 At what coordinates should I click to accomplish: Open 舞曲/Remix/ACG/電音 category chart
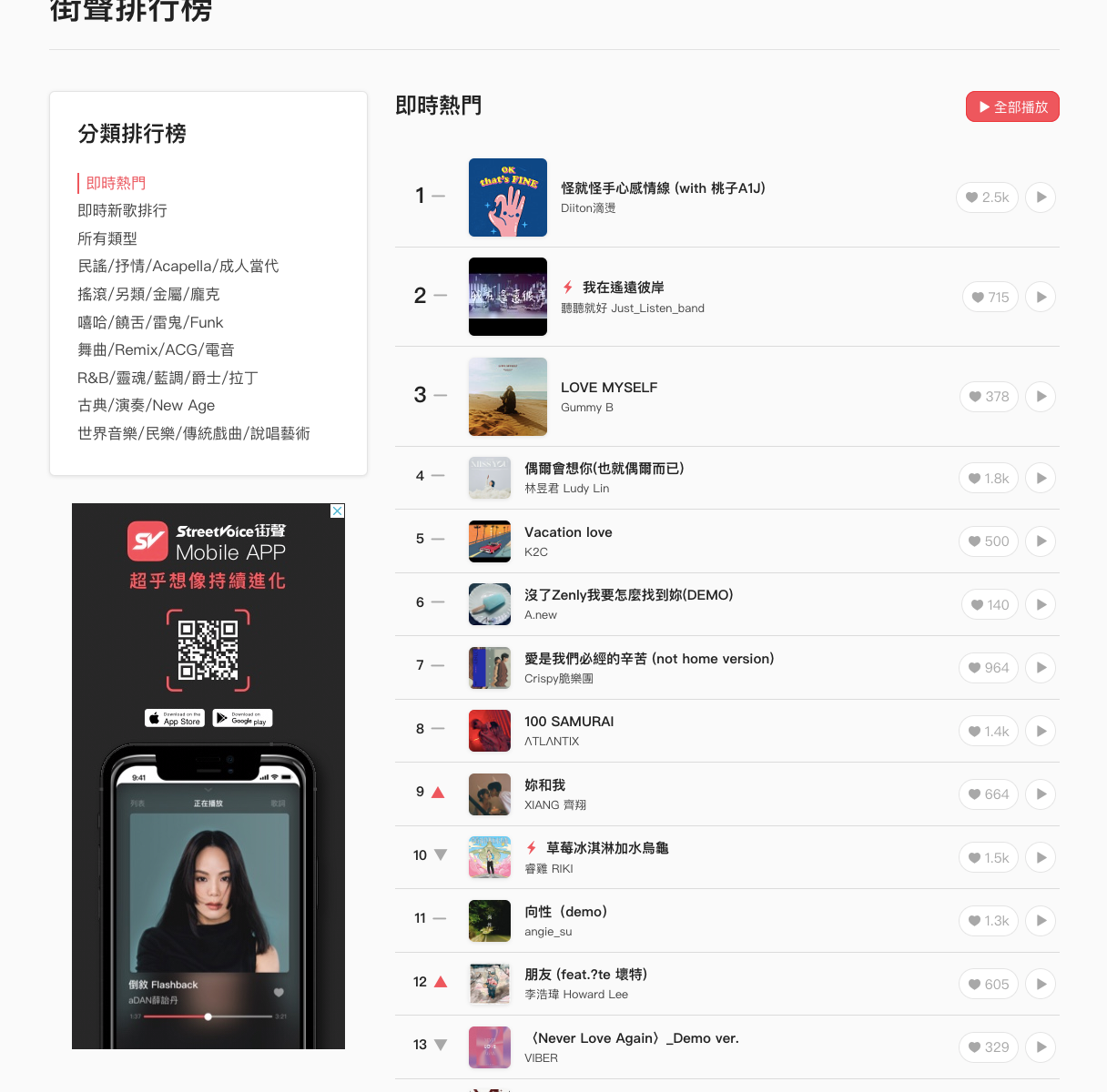156,349
